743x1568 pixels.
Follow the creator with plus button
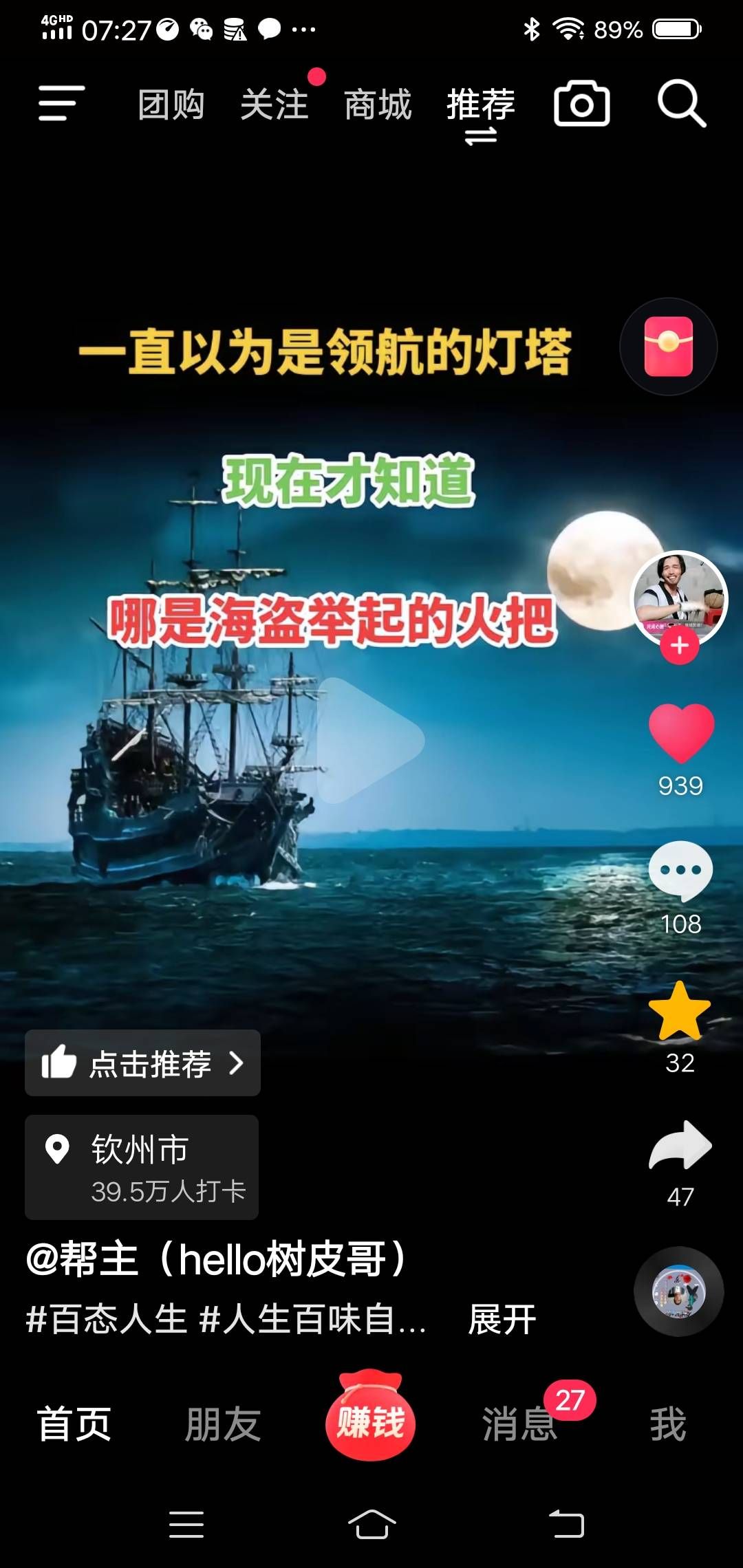(x=680, y=646)
